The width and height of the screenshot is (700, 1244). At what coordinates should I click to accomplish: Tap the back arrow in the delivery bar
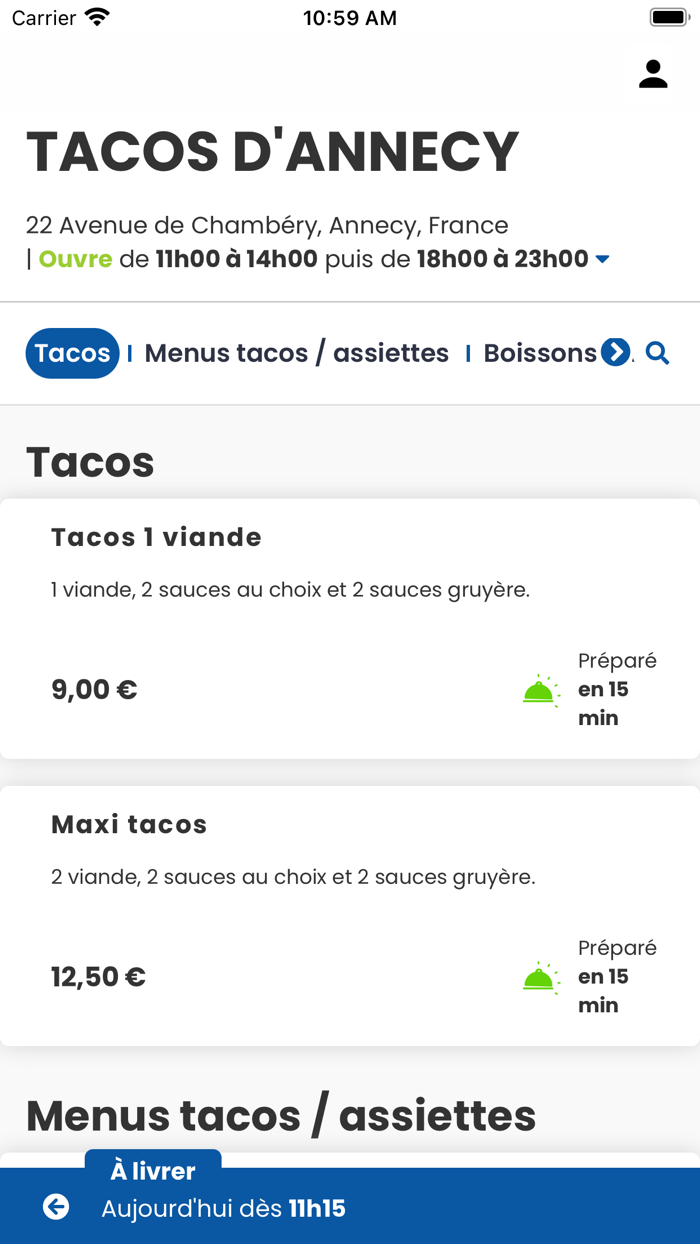pyautogui.click(x=56, y=1207)
